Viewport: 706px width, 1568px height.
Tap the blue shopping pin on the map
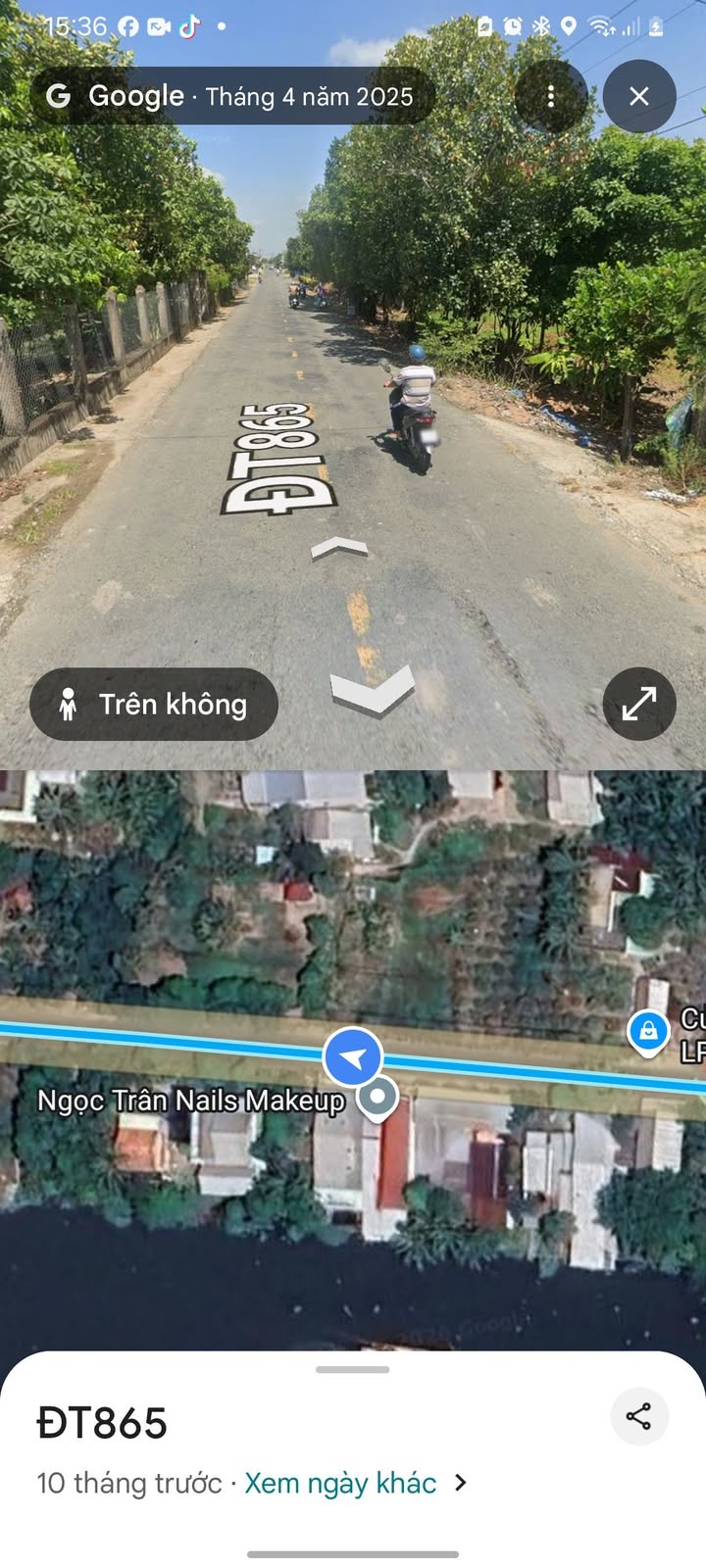648,1033
